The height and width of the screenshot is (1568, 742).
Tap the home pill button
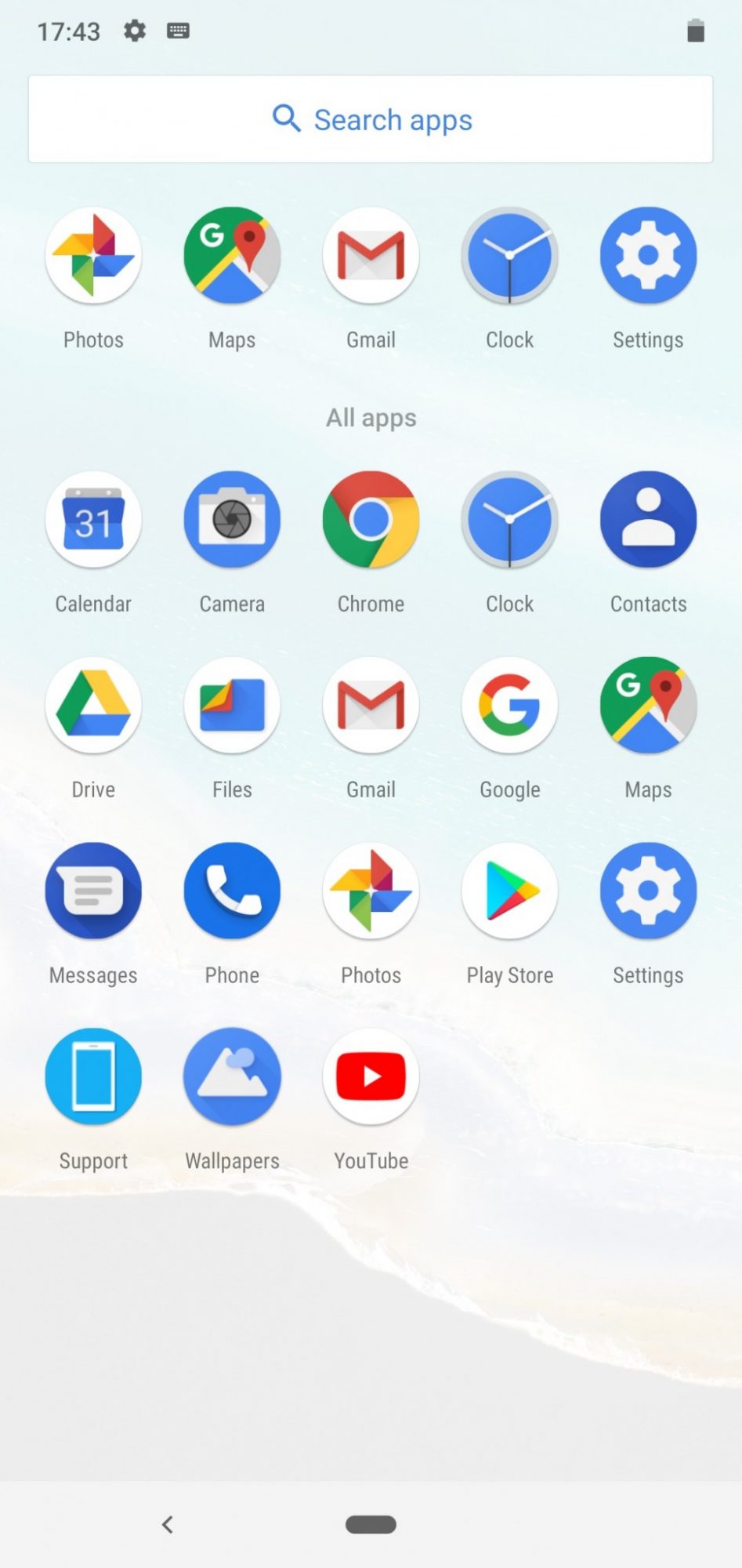click(x=371, y=1524)
